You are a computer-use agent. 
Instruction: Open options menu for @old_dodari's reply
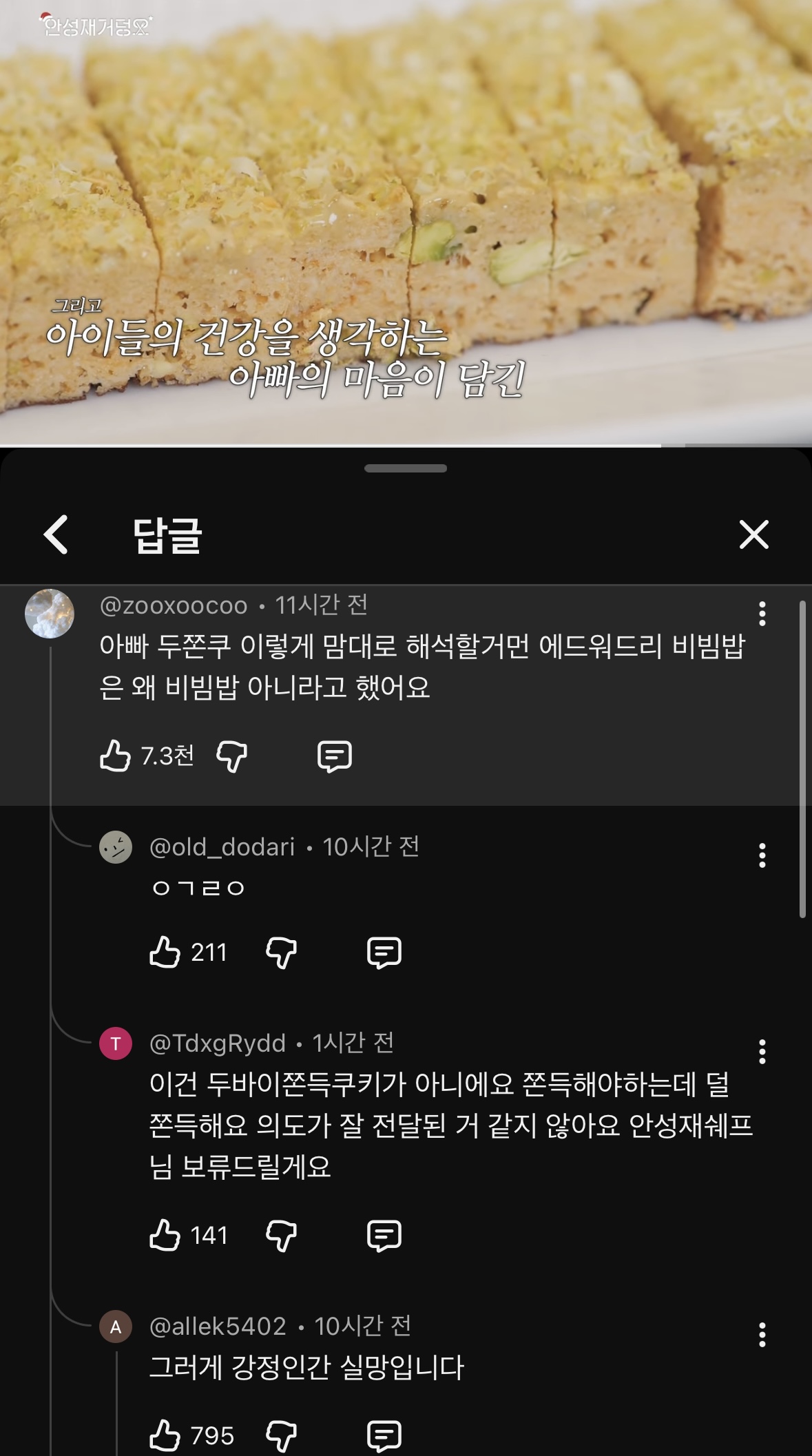point(761,856)
